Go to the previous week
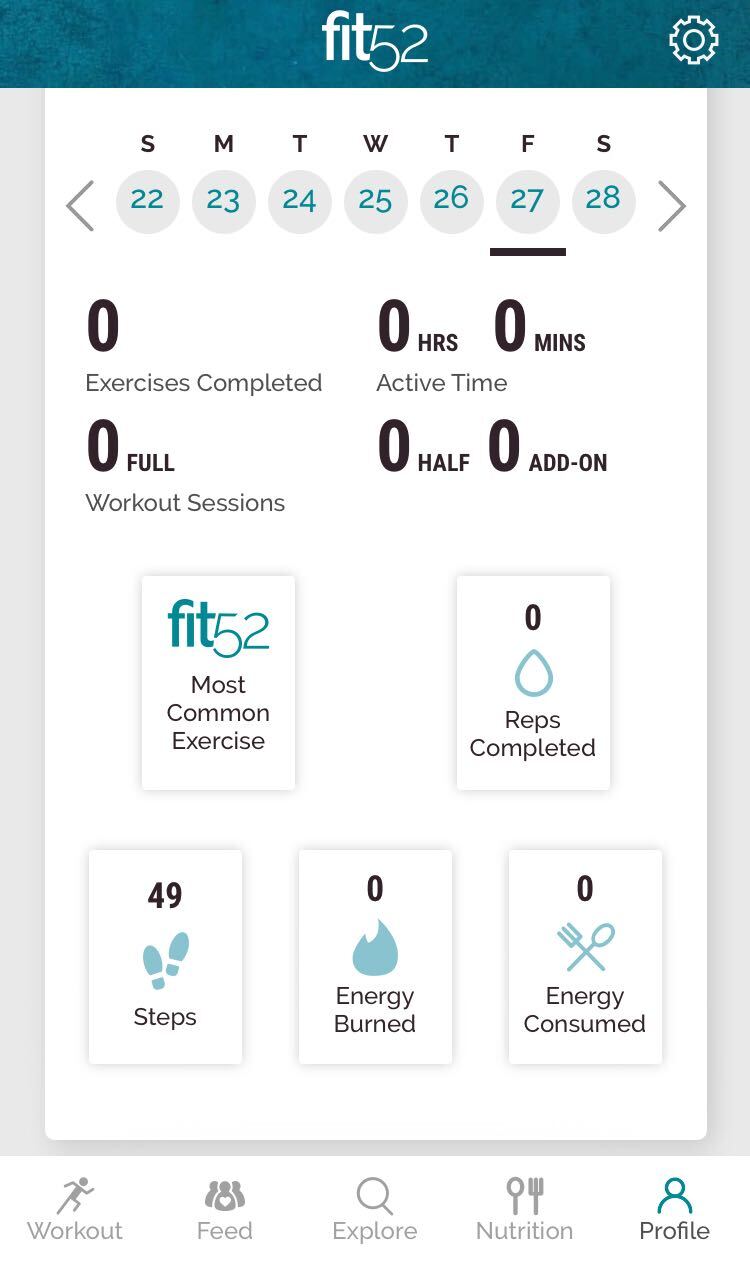 pyautogui.click(x=80, y=205)
